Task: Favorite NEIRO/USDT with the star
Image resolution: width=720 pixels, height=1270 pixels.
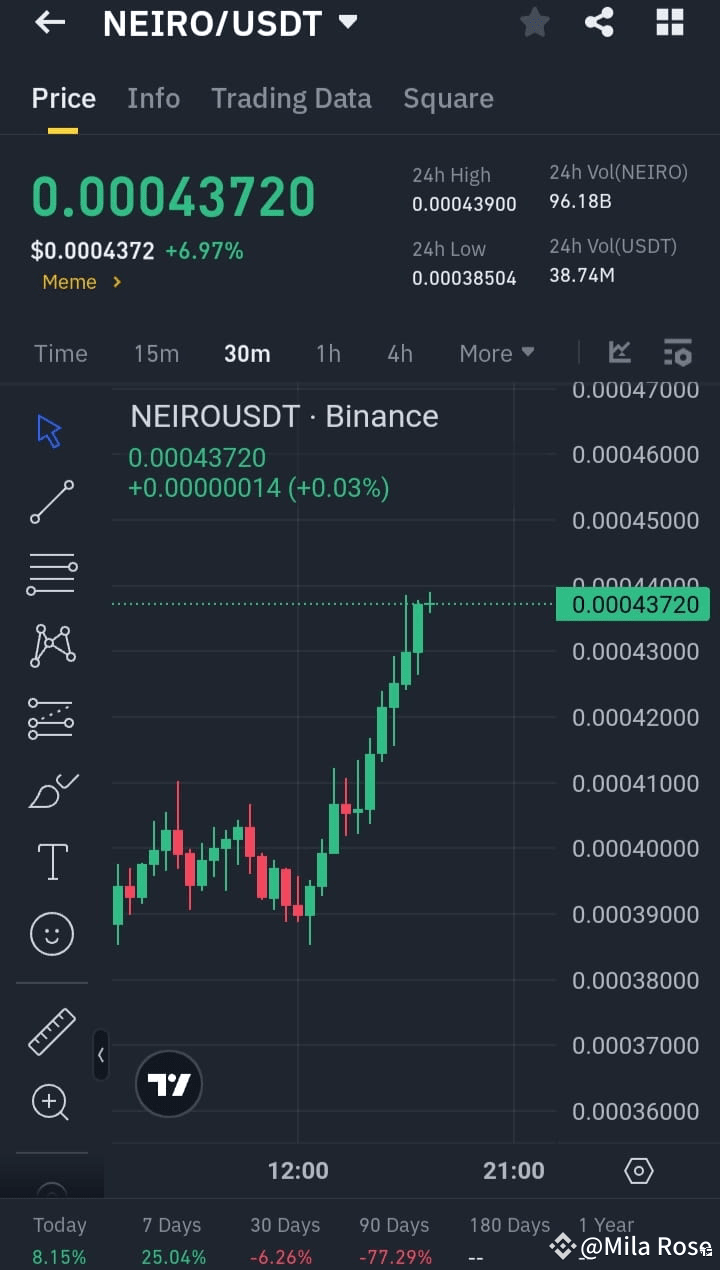Action: [x=534, y=22]
